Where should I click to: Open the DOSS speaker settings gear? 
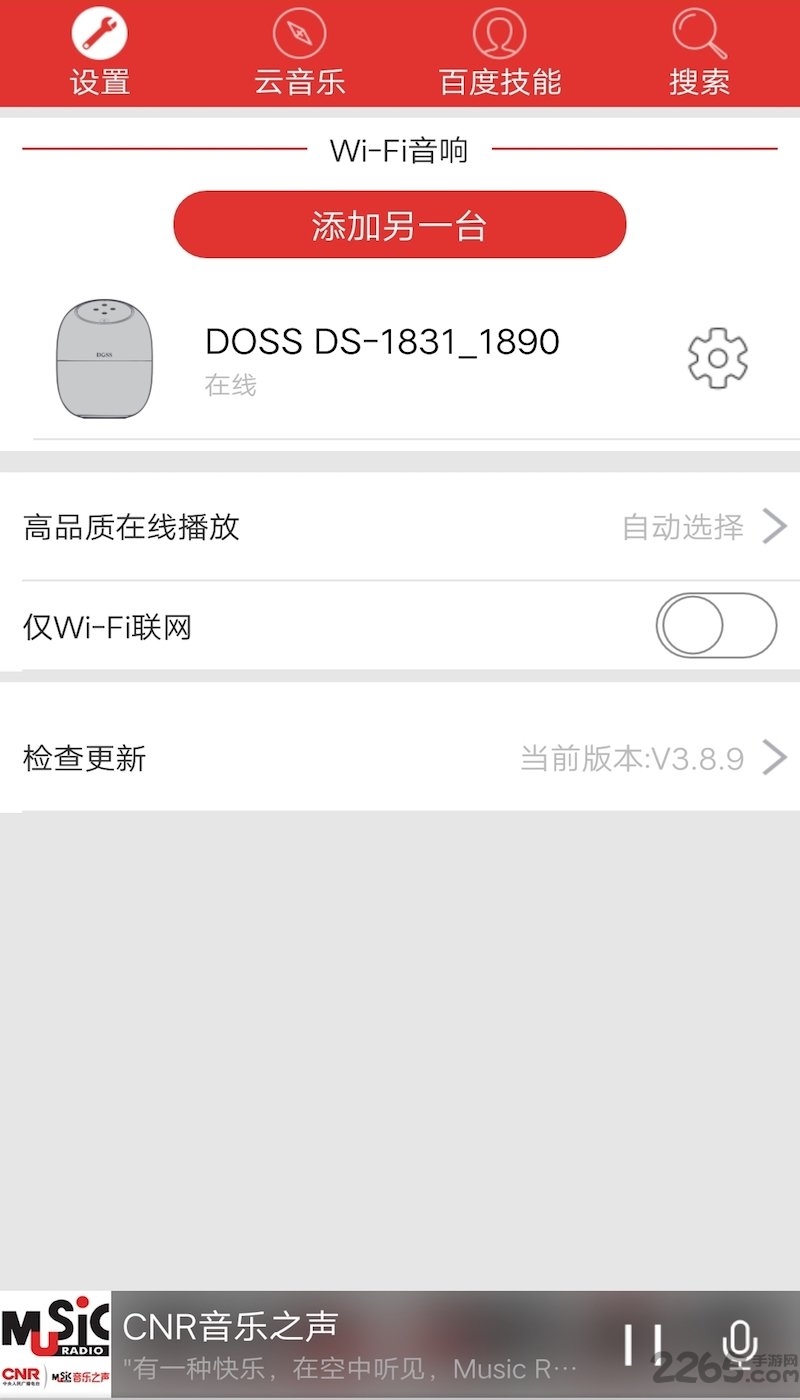(716, 358)
